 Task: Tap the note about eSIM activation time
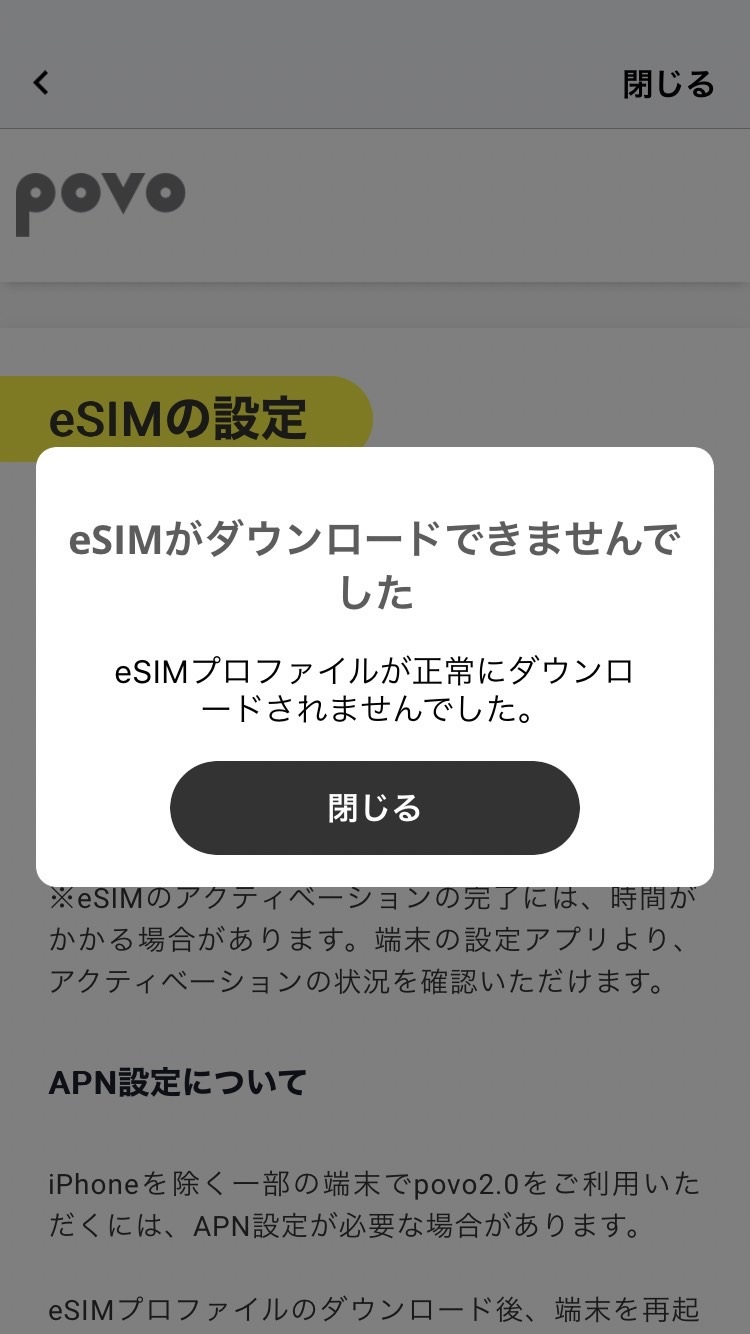(x=375, y=940)
